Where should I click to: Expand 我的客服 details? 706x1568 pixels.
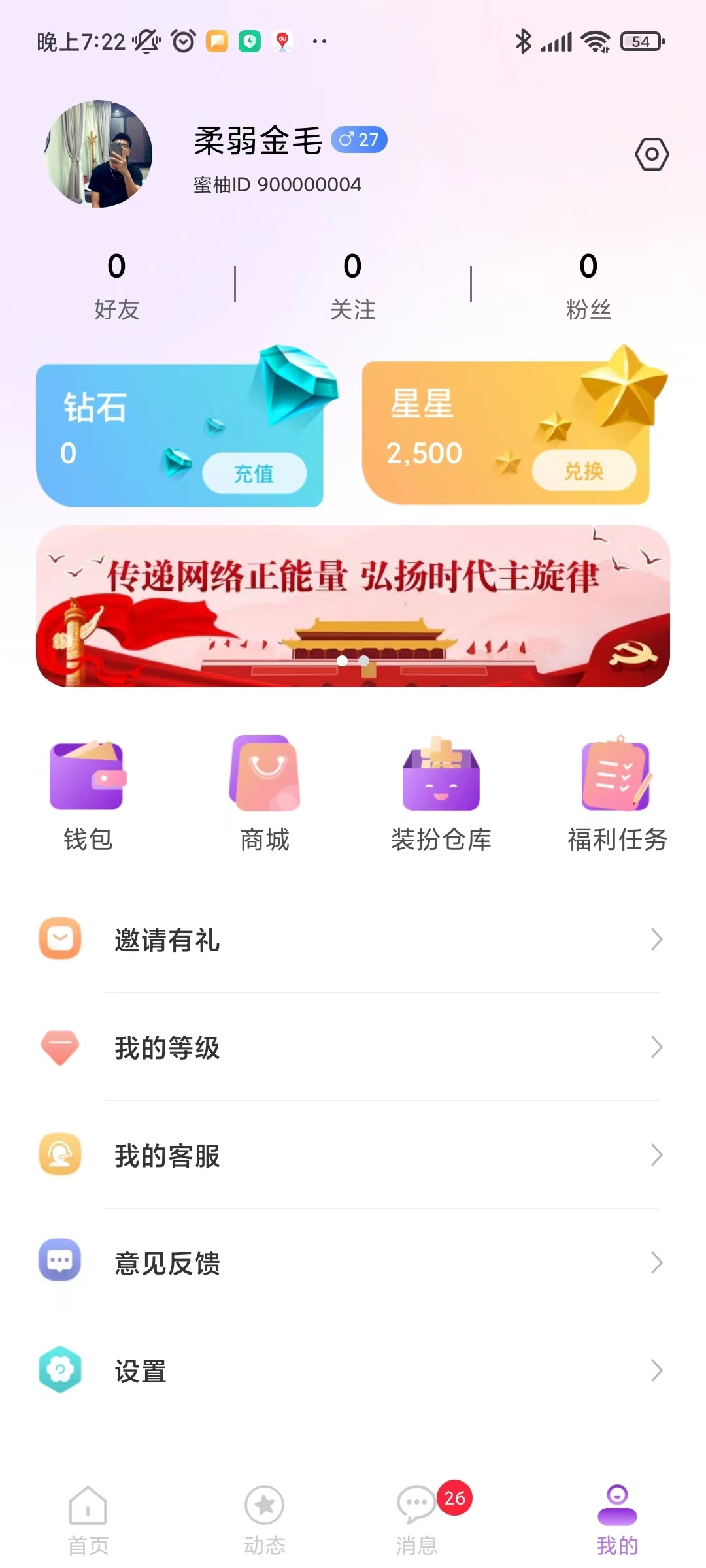pos(353,1156)
